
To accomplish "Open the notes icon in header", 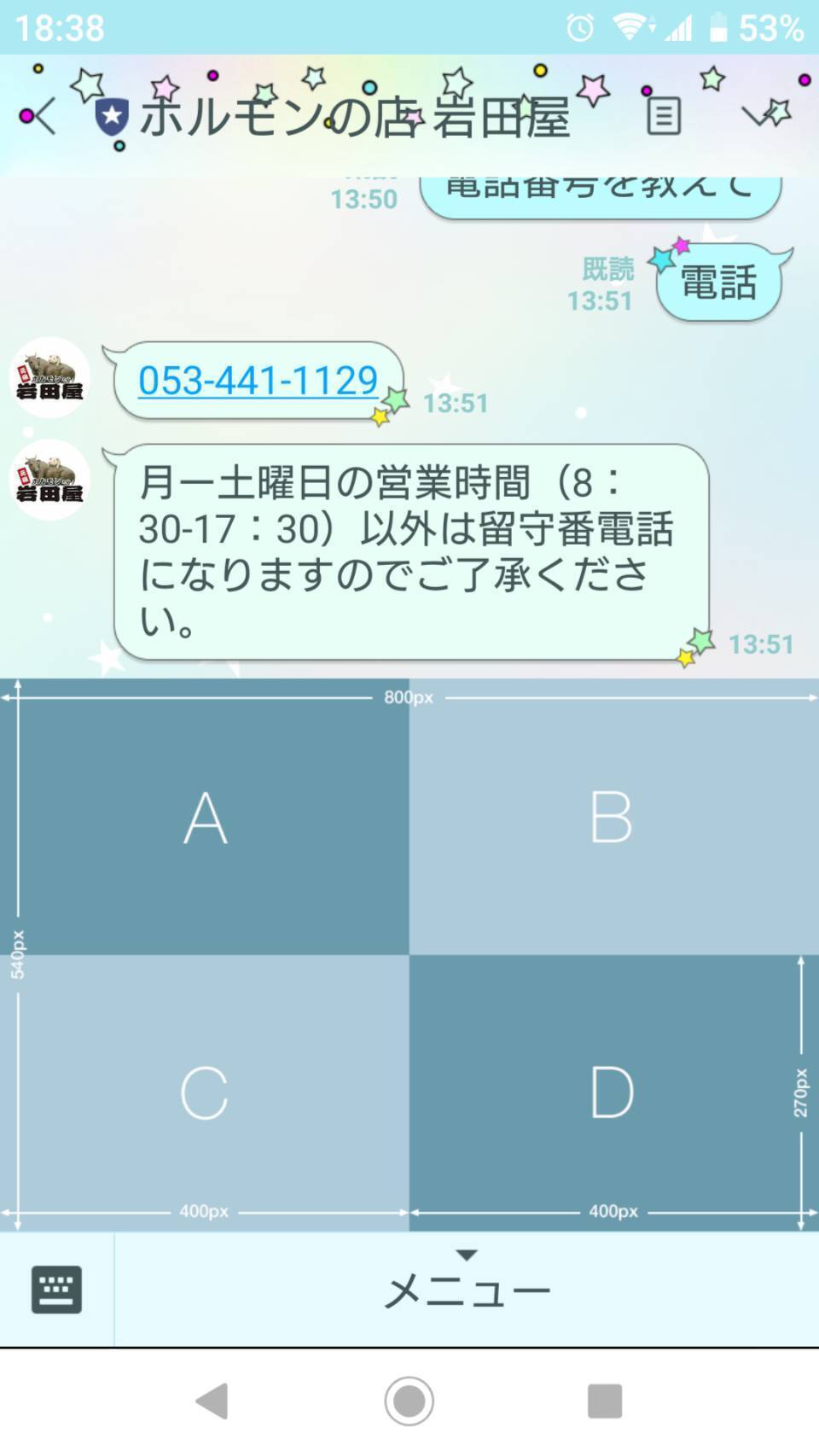I will [663, 115].
